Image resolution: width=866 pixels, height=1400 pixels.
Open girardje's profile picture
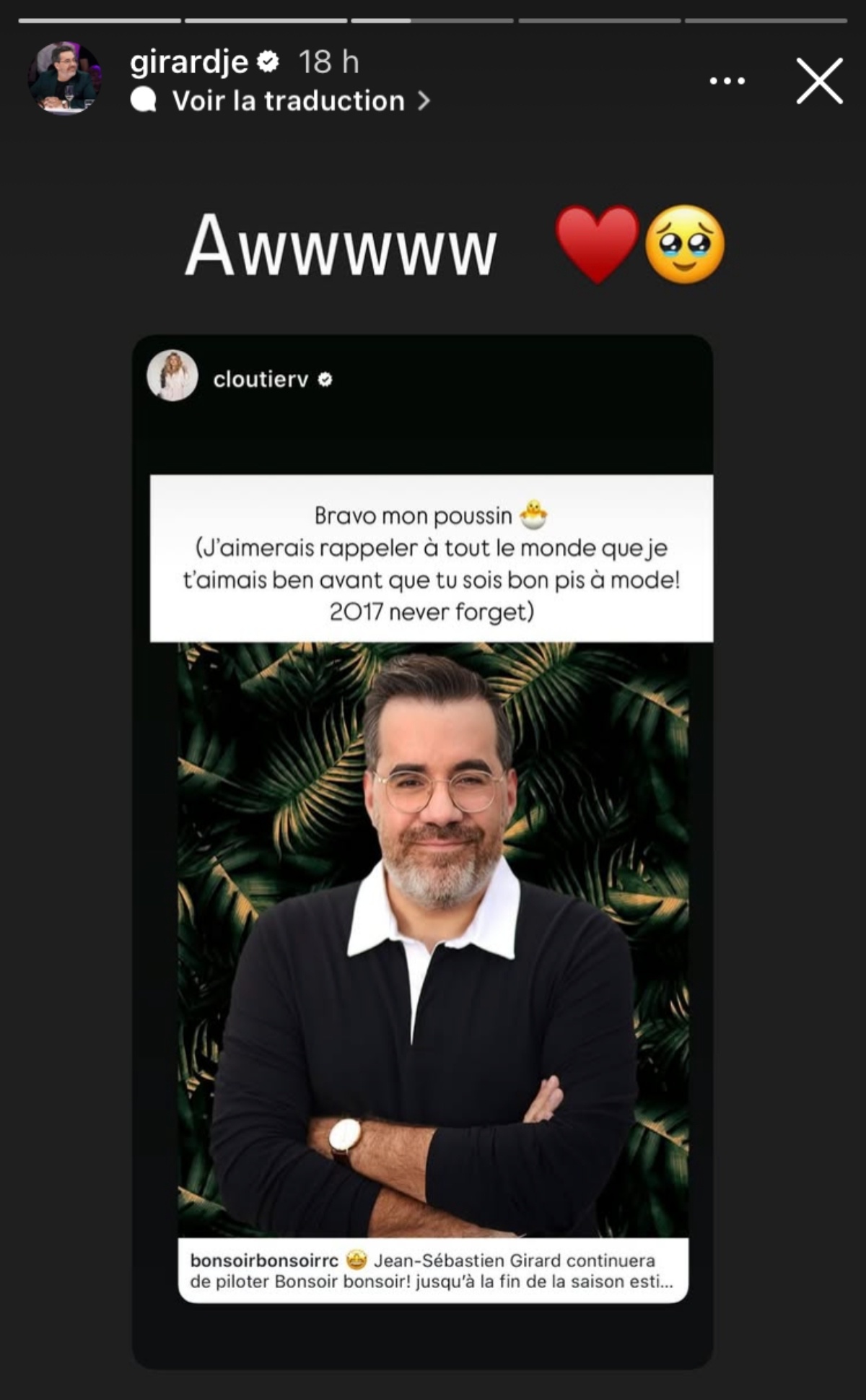(64, 78)
